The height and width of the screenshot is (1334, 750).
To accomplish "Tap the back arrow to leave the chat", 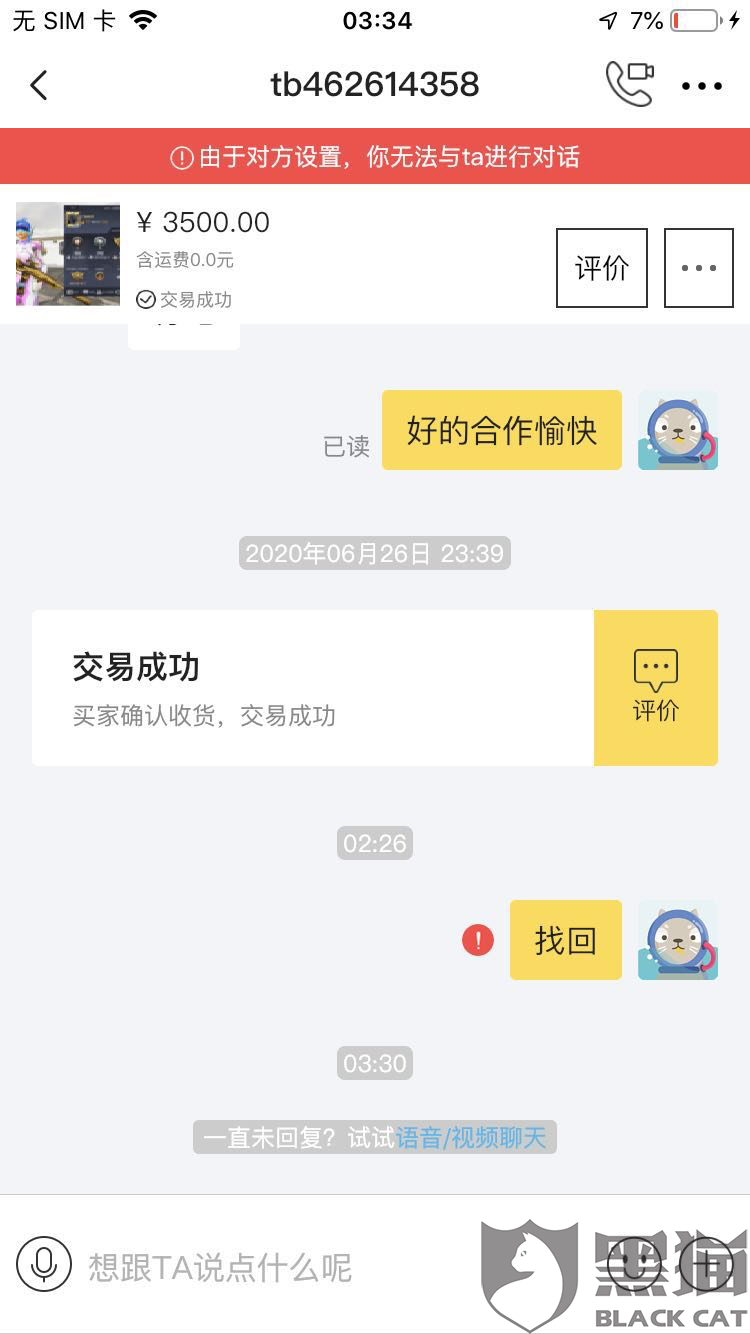I will [39, 85].
